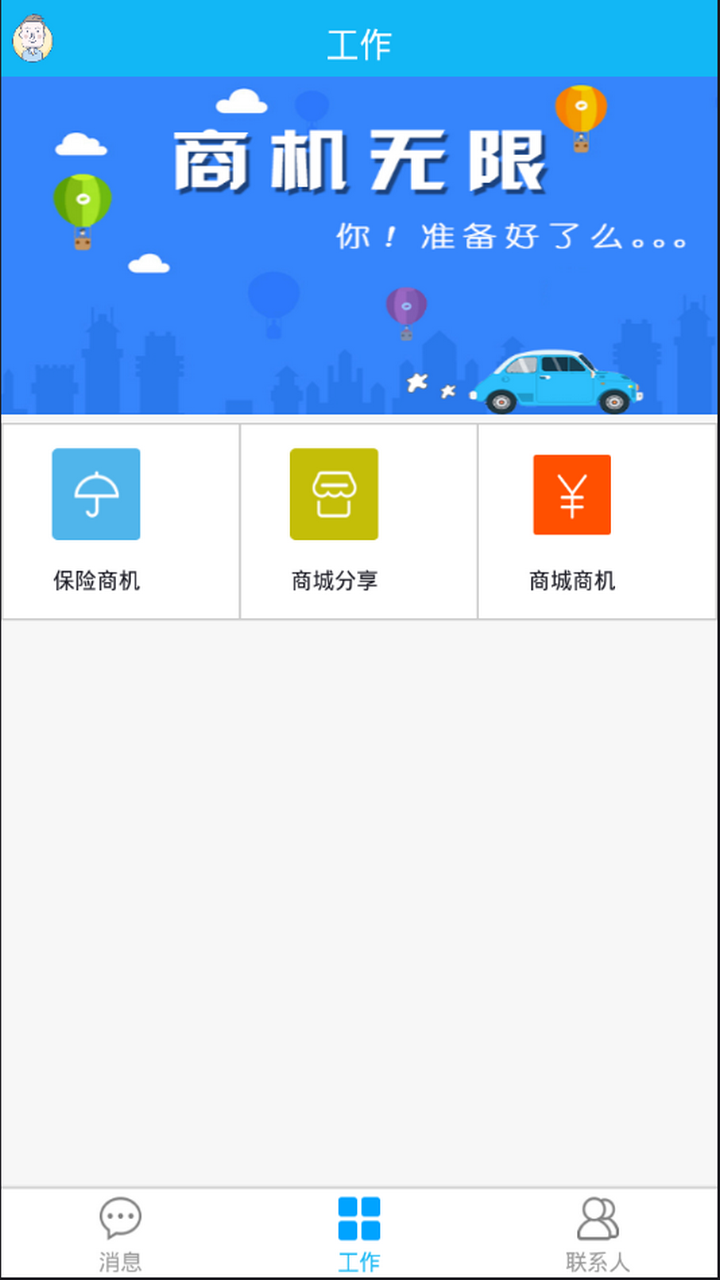Tap the slogan 你！准备好了么 in banner
The height and width of the screenshot is (1280, 720).
510,238
